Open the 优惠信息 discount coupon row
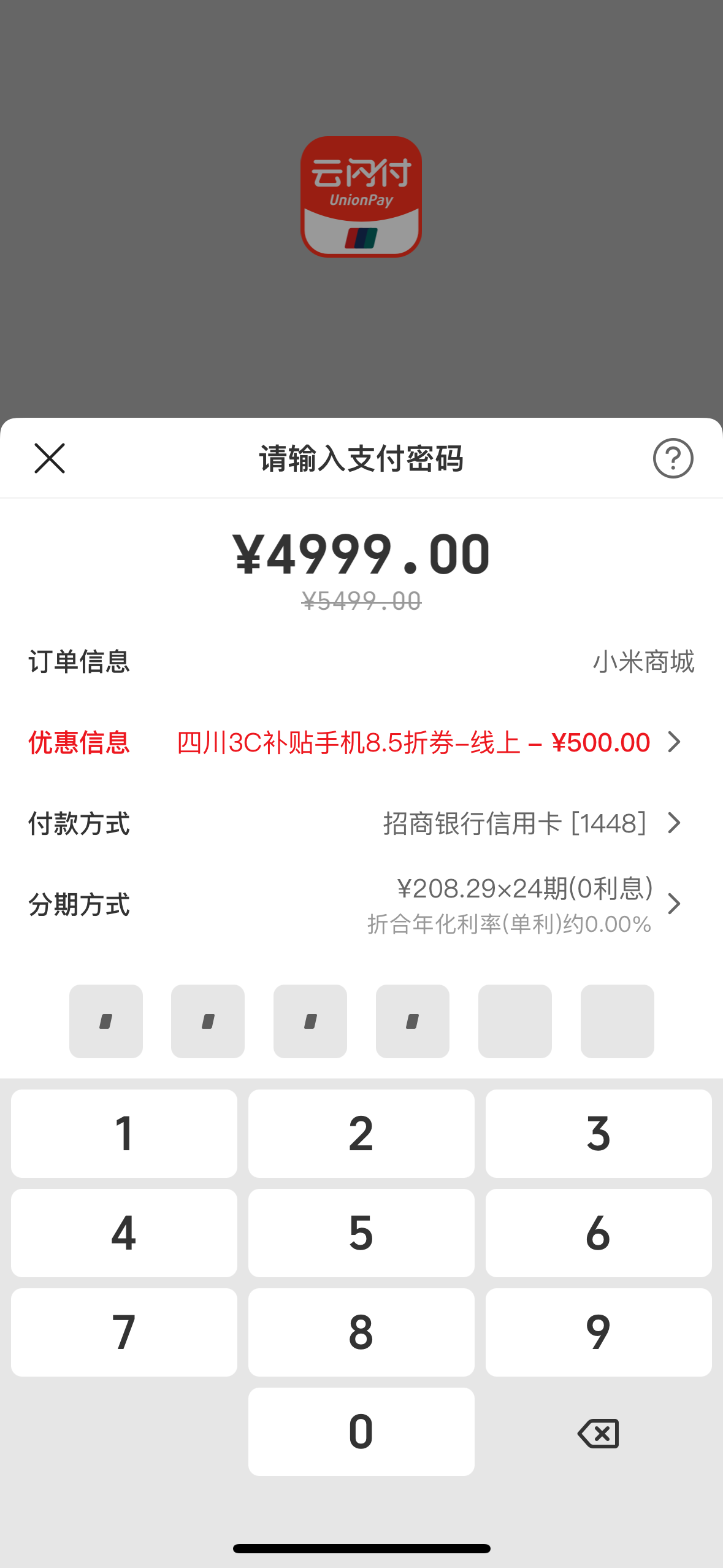Screen dimensions: 723x1568 [x=361, y=742]
